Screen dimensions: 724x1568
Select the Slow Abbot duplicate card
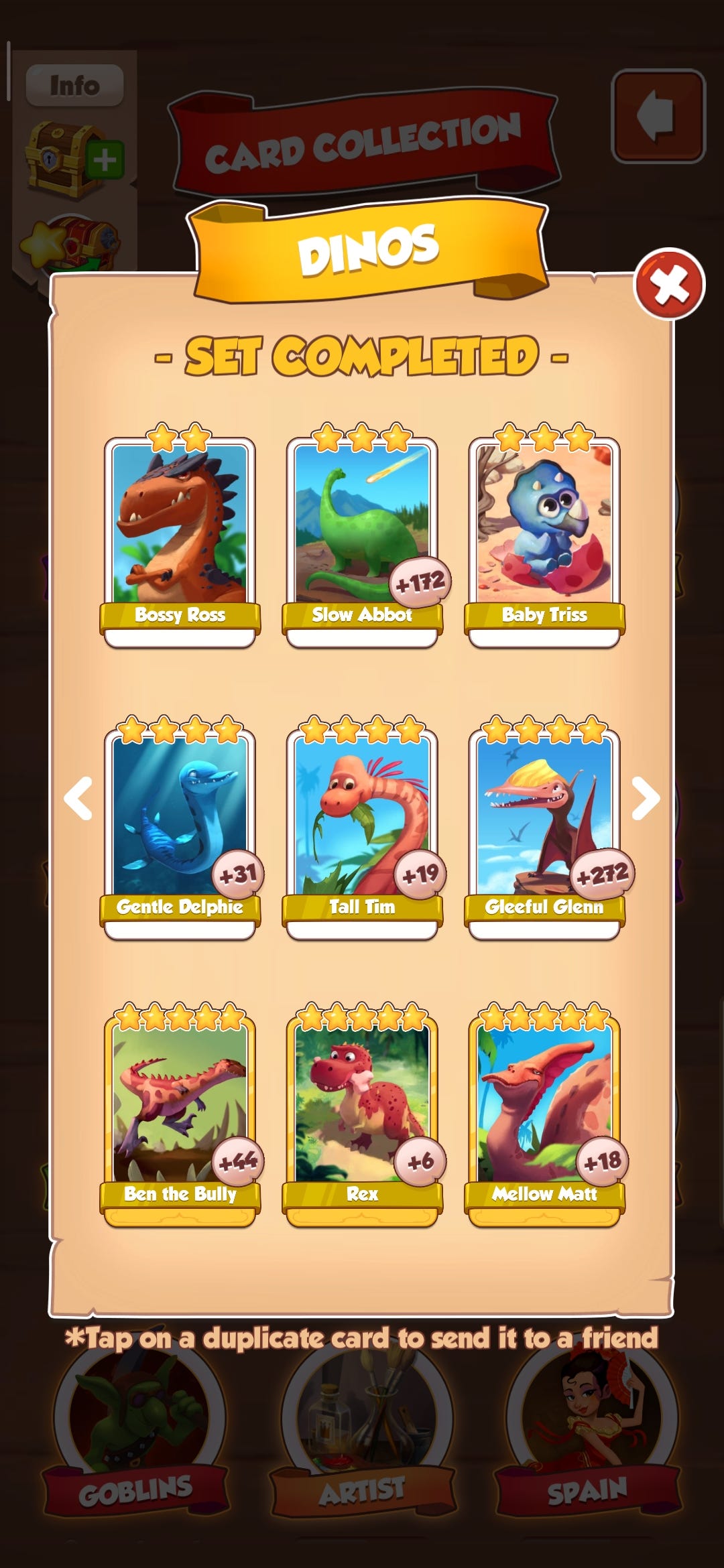pyautogui.click(x=362, y=529)
